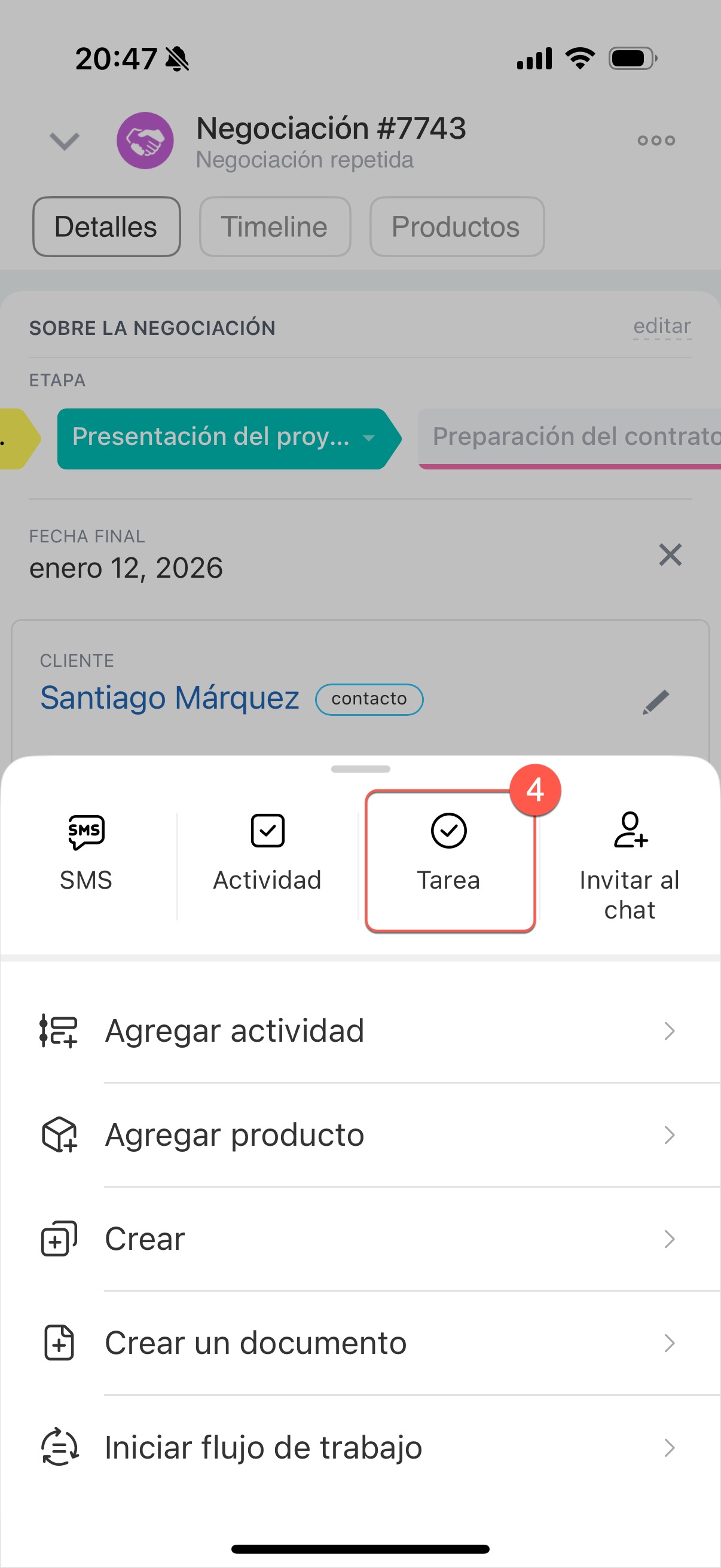The image size is (721, 1568).
Task: Start Iniciar flujo de trabajo
Action: (360, 1447)
